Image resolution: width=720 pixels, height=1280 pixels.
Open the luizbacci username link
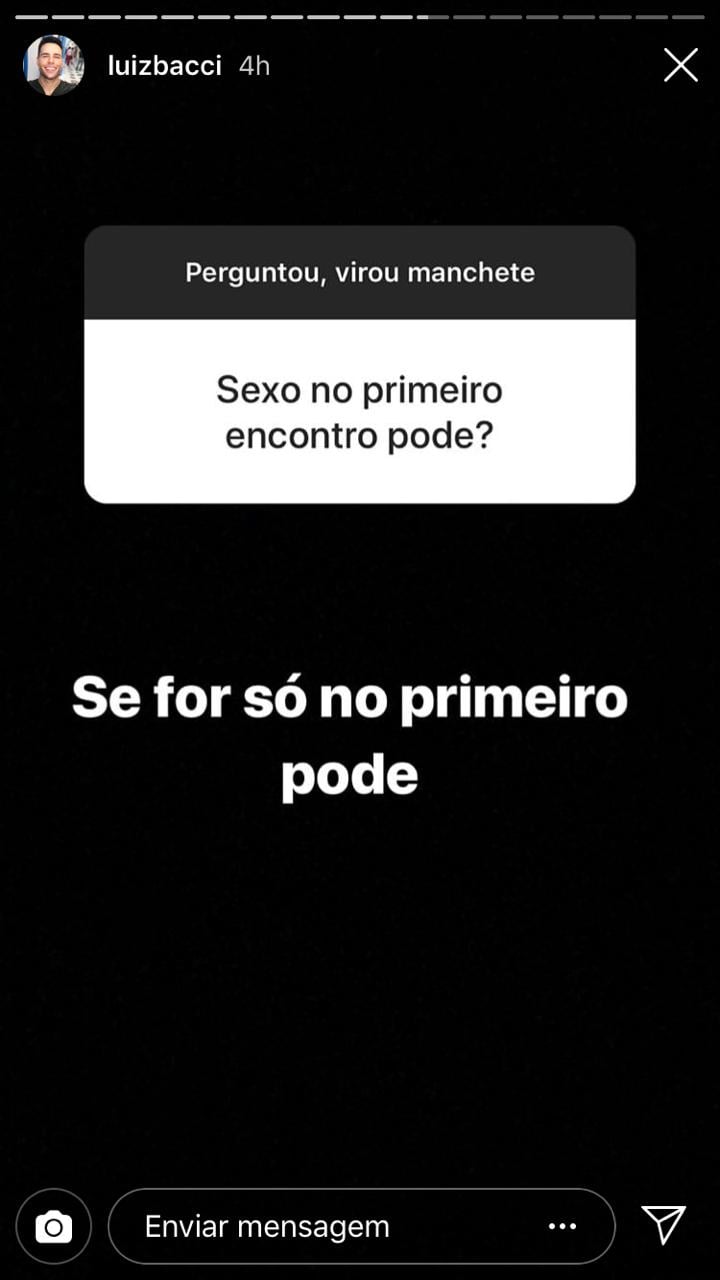[x=164, y=66]
